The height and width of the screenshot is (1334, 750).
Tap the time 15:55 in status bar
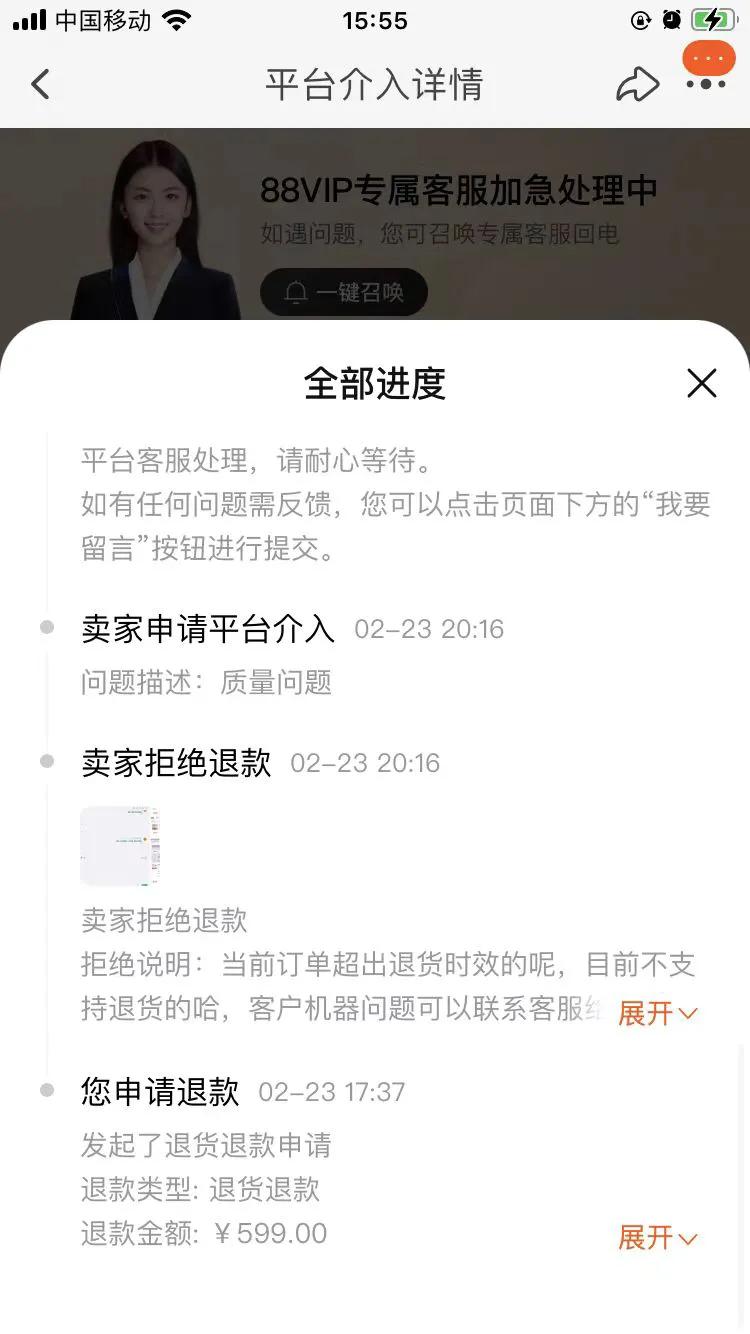(x=374, y=18)
